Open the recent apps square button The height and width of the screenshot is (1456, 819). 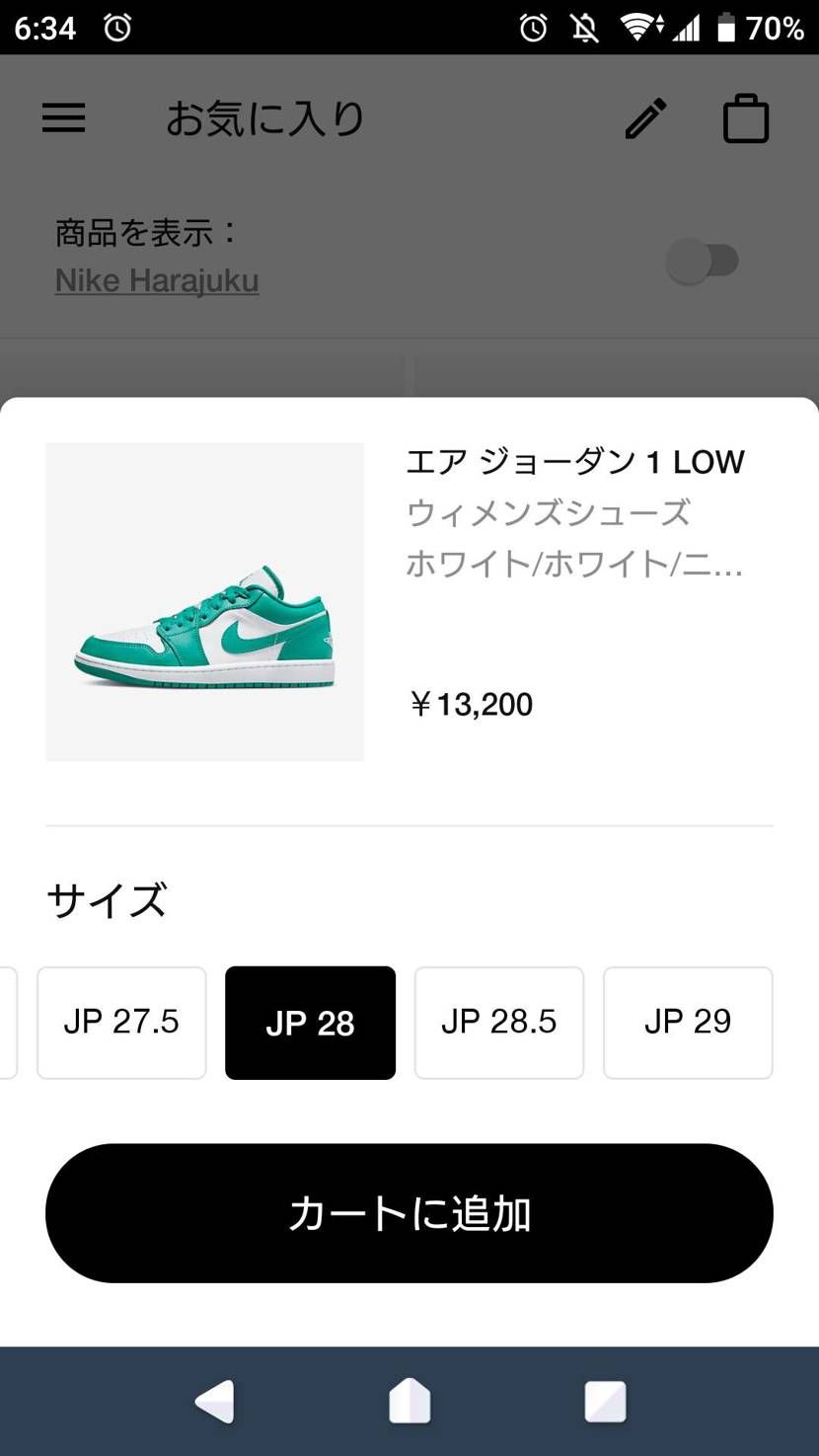605,1401
